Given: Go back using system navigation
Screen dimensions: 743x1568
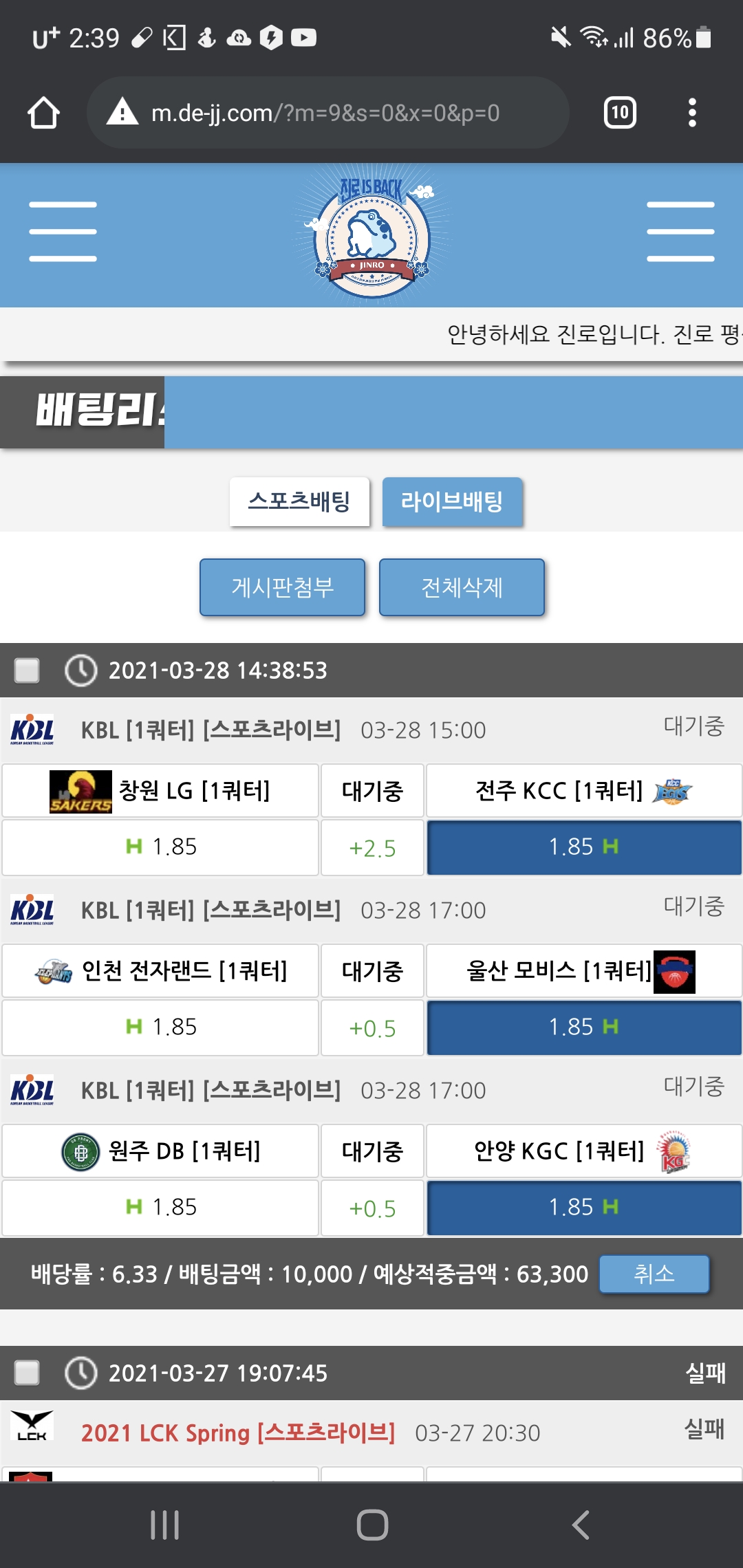Looking at the screenshot, I should pos(580,1525).
